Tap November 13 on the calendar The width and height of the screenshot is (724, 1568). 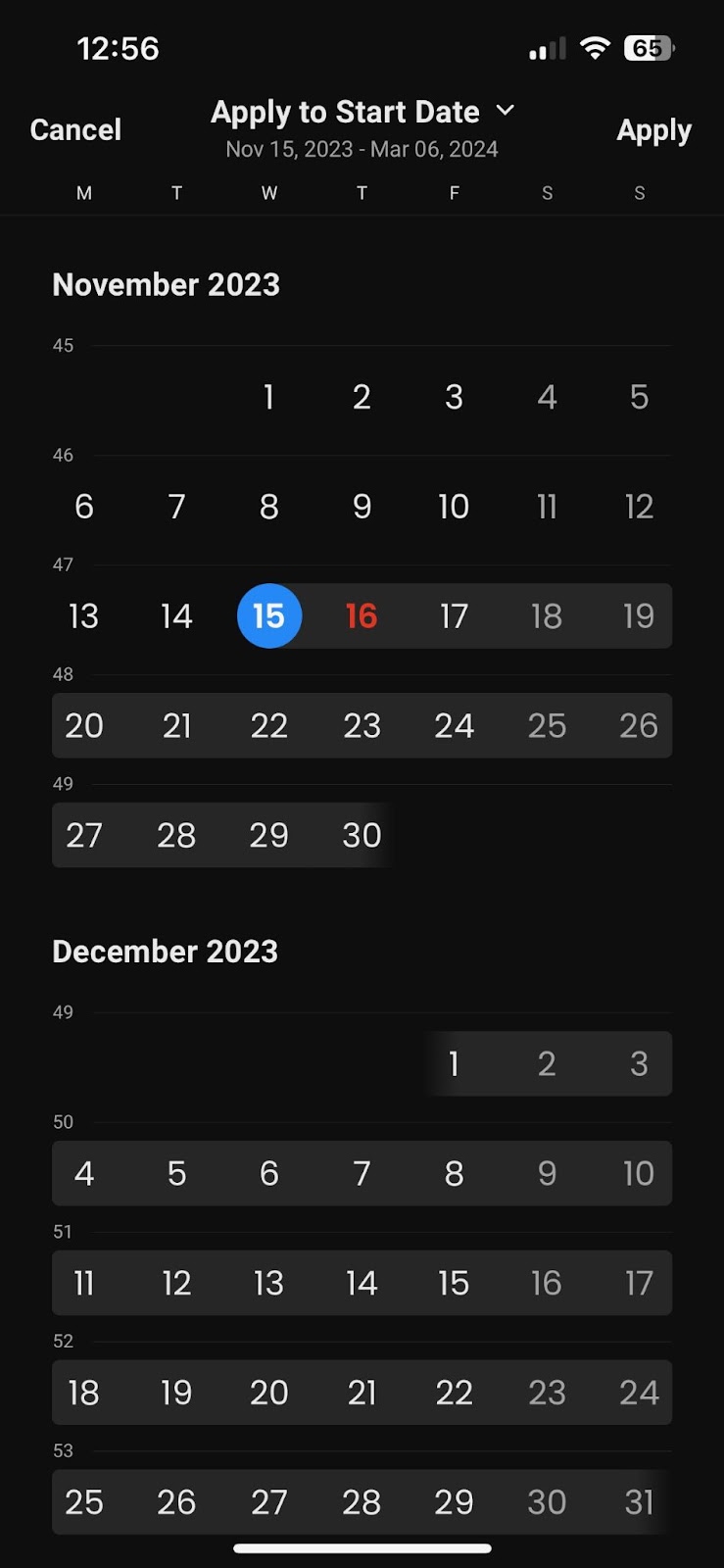click(83, 615)
